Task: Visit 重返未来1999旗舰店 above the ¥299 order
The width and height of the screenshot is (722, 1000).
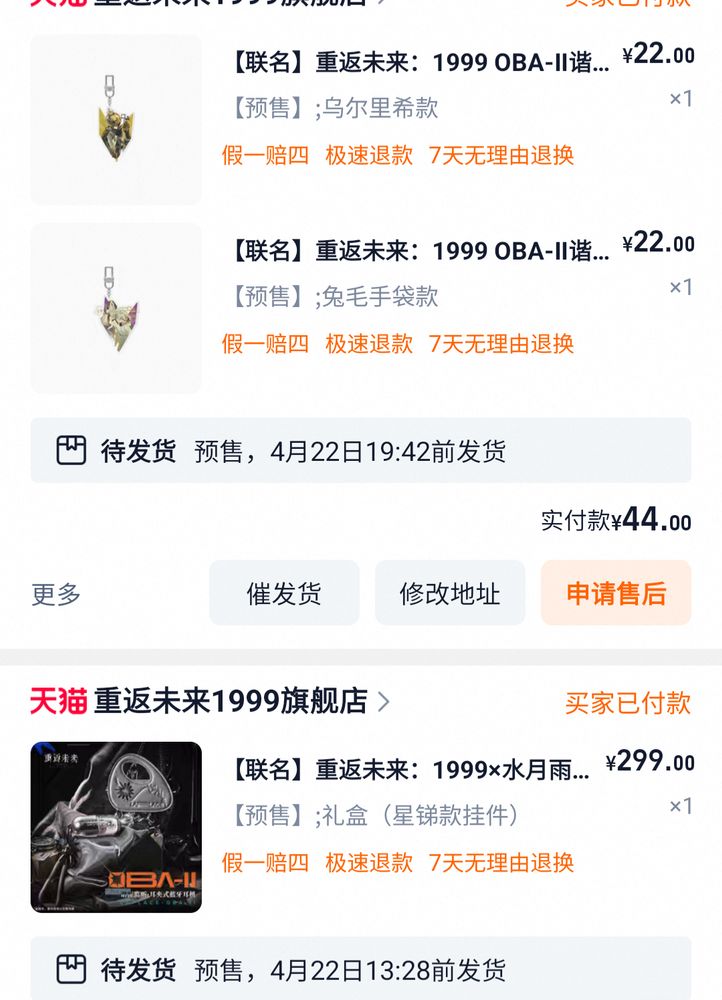Action: 230,701
